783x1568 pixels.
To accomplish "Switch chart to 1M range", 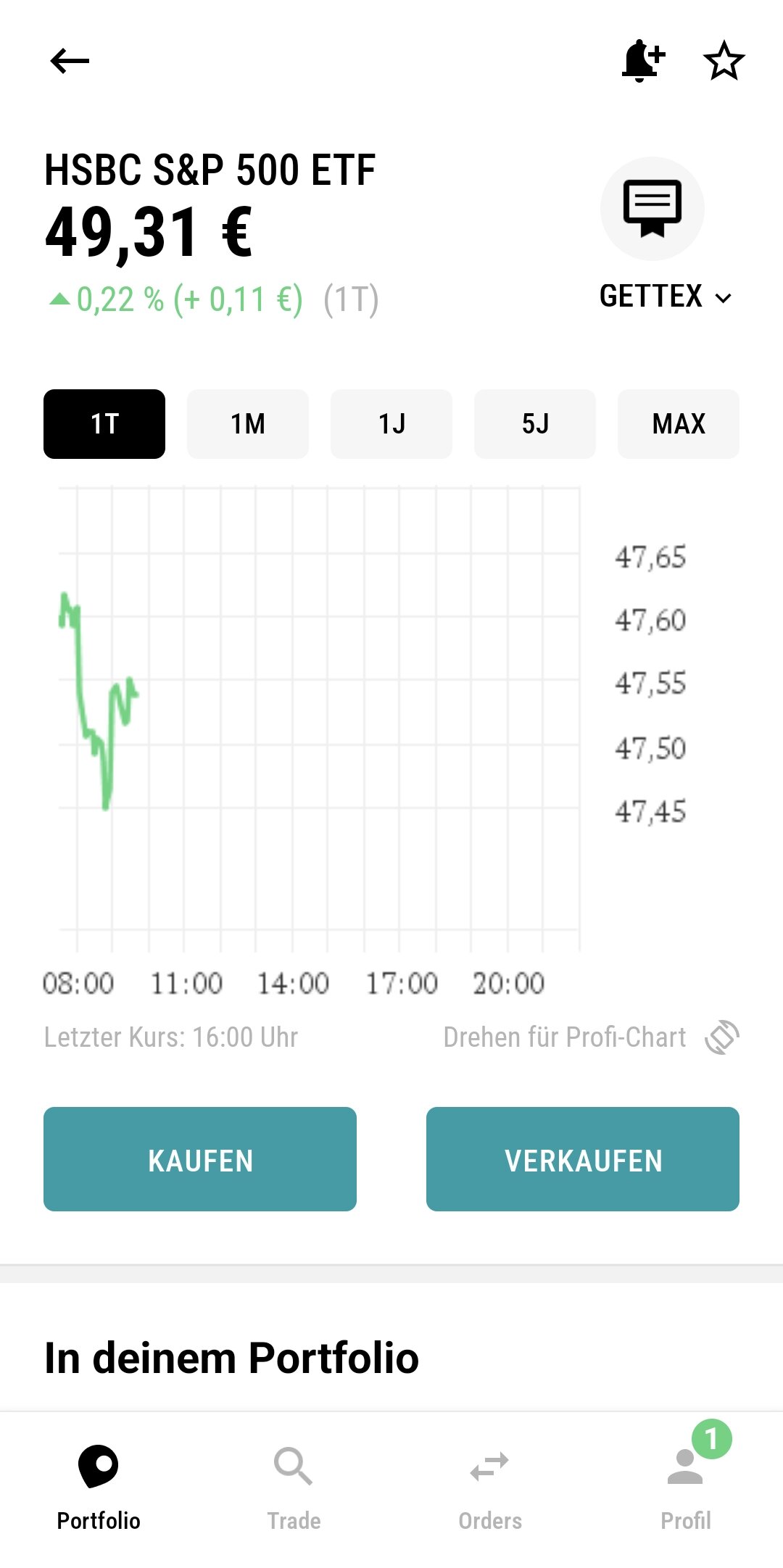I will [248, 424].
